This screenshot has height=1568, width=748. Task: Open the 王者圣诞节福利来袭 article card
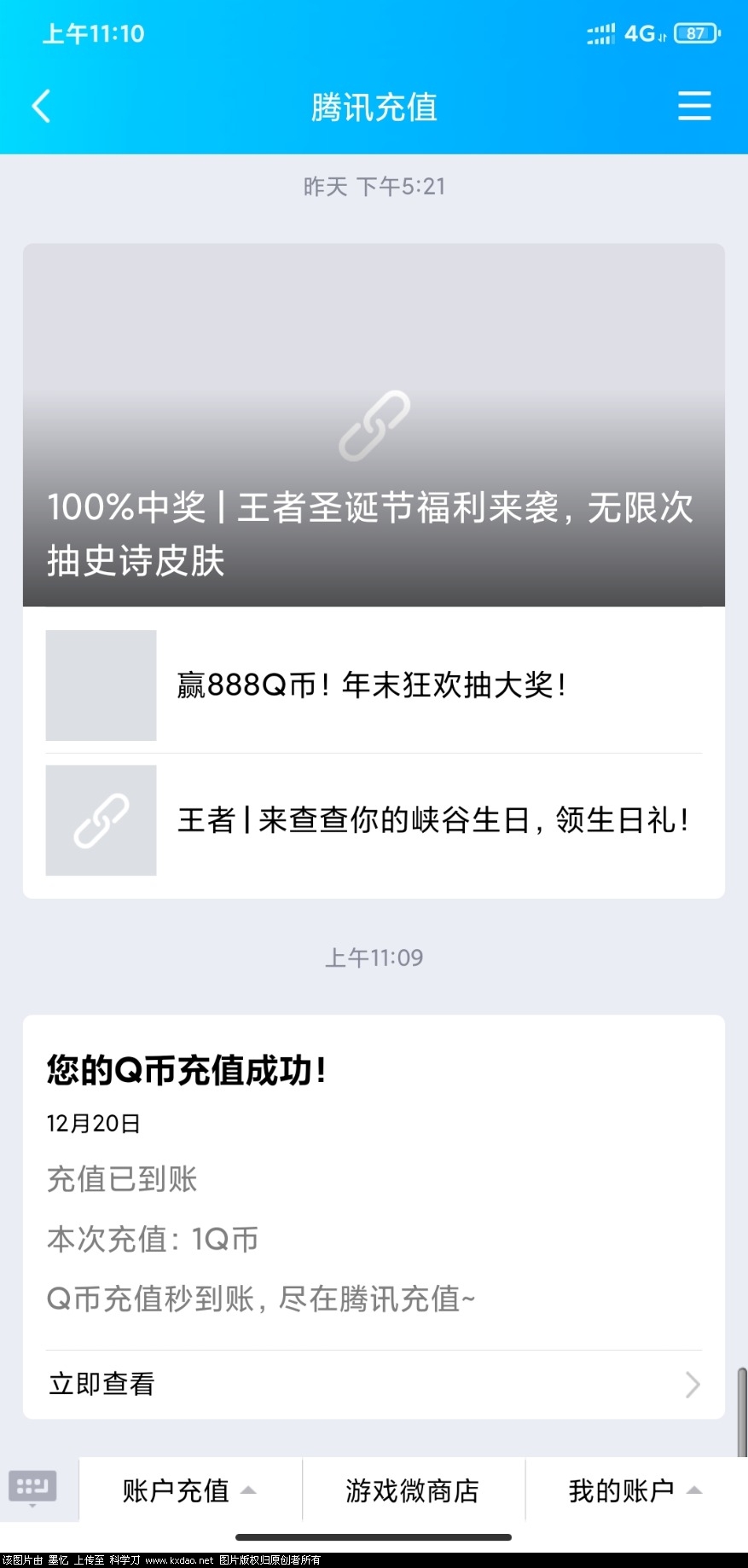point(374,425)
